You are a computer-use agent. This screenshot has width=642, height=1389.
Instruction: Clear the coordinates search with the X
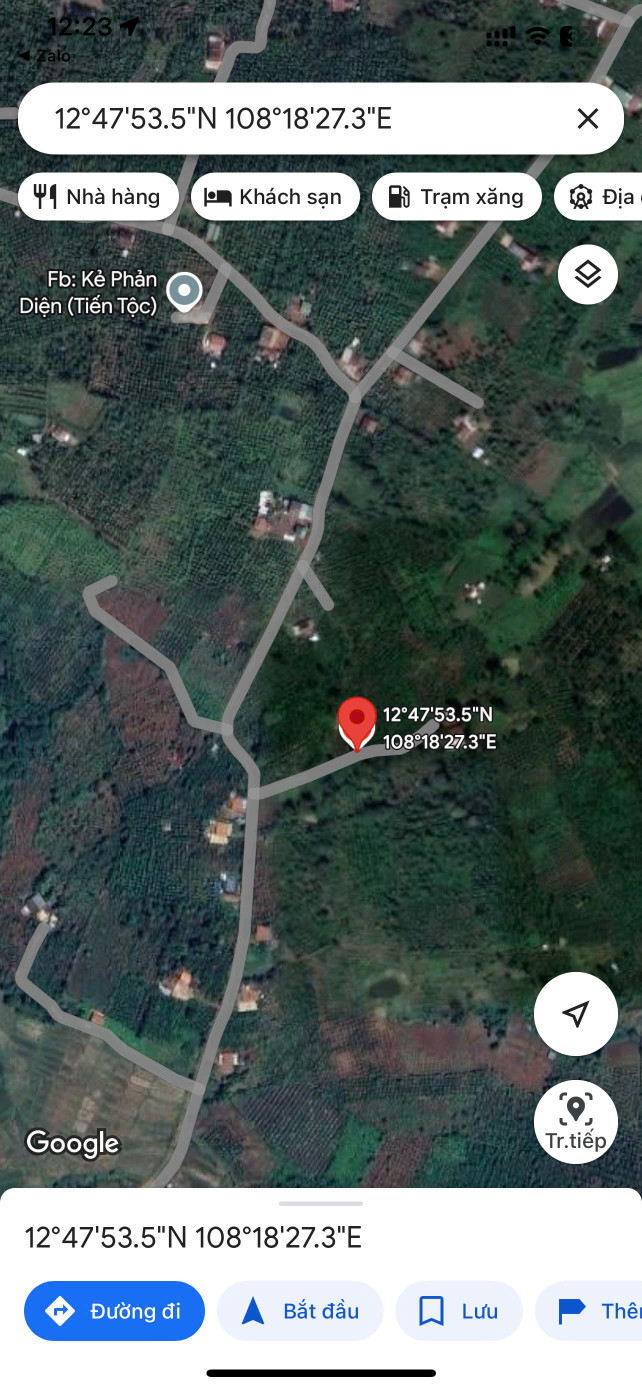[x=587, y=119]
